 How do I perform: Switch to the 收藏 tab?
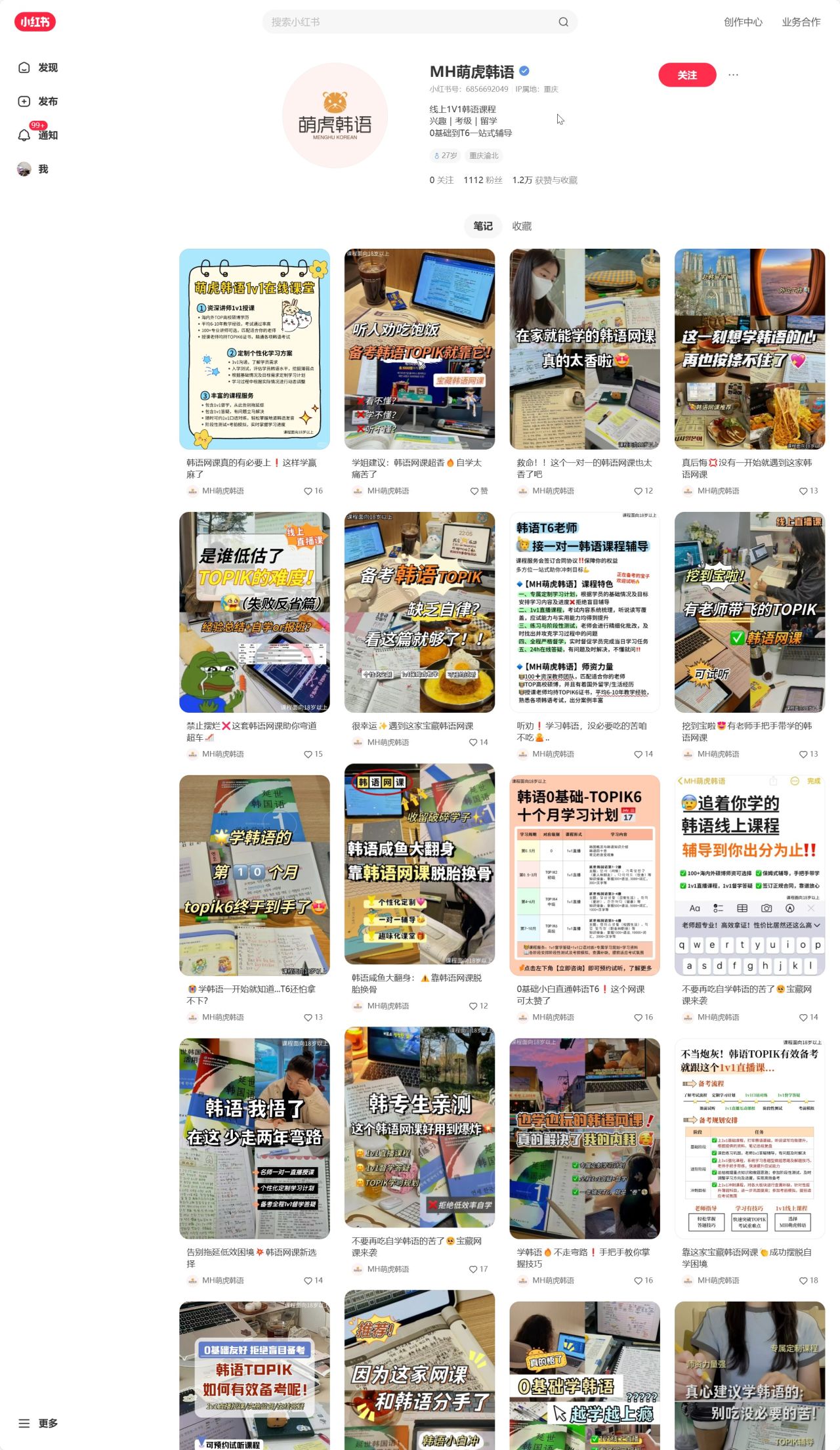[x=522, y=226]
